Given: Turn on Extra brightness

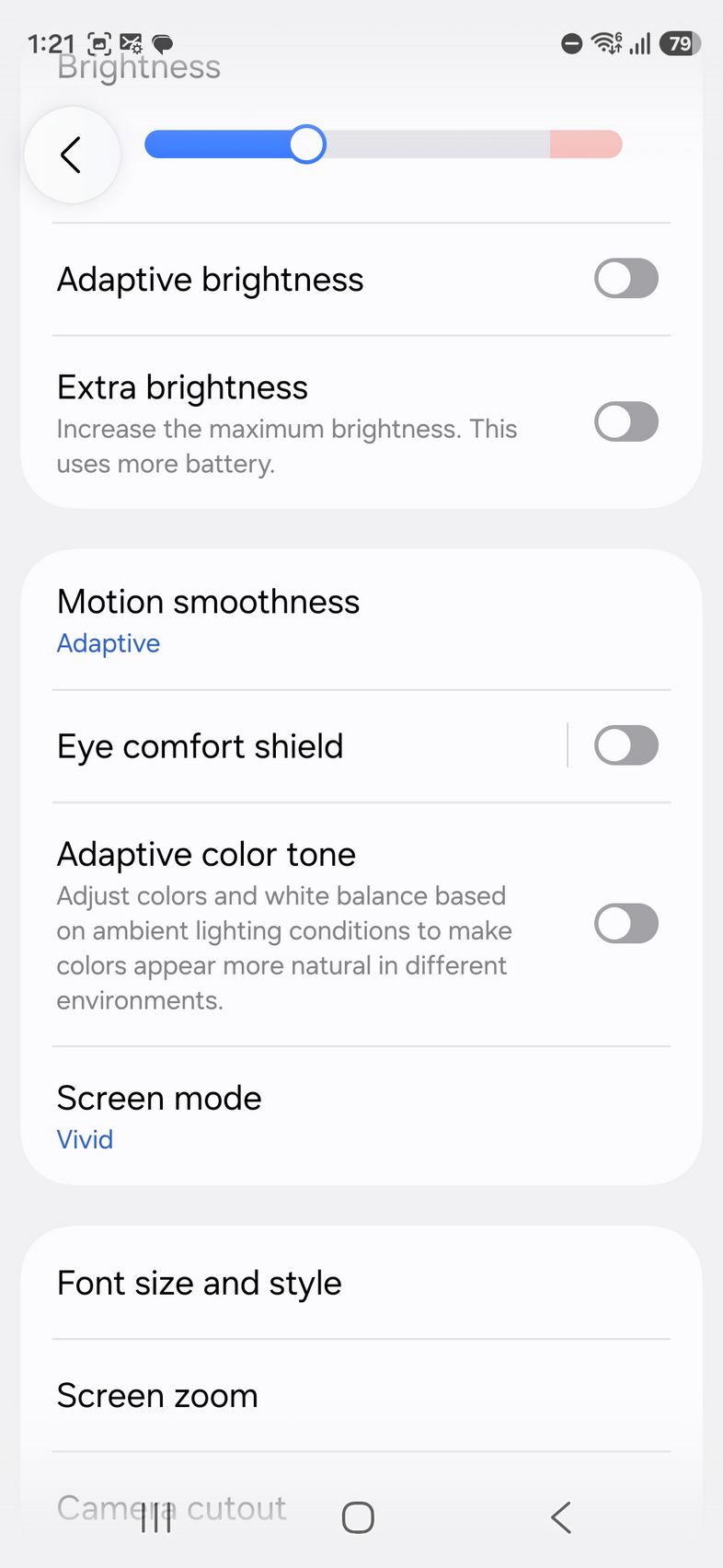Looking at the screenshot, I should (x=625, y=422).
